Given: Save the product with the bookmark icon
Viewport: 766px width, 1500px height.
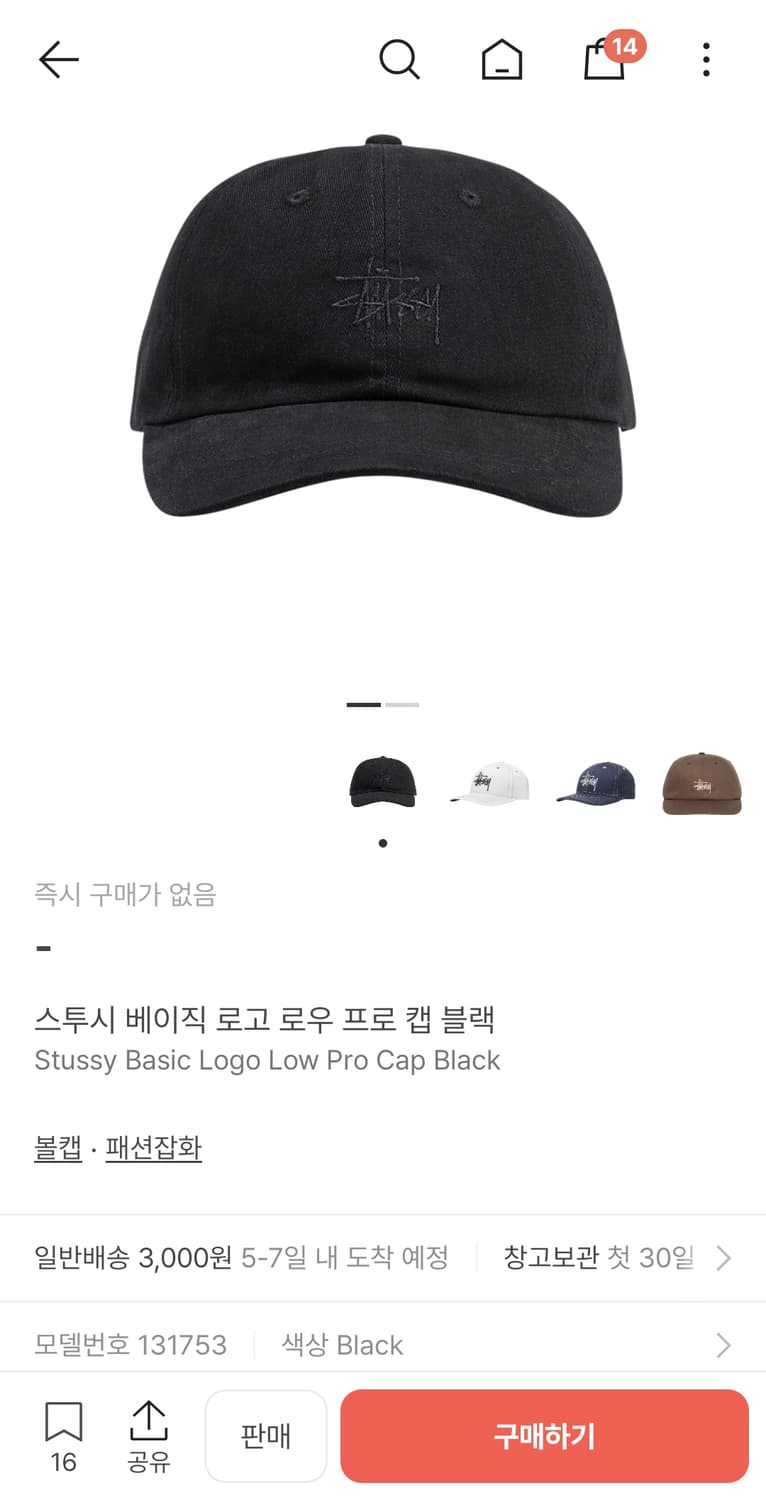Looking at the screenshot, I should pyautogui.click(x=62, y=1422).
